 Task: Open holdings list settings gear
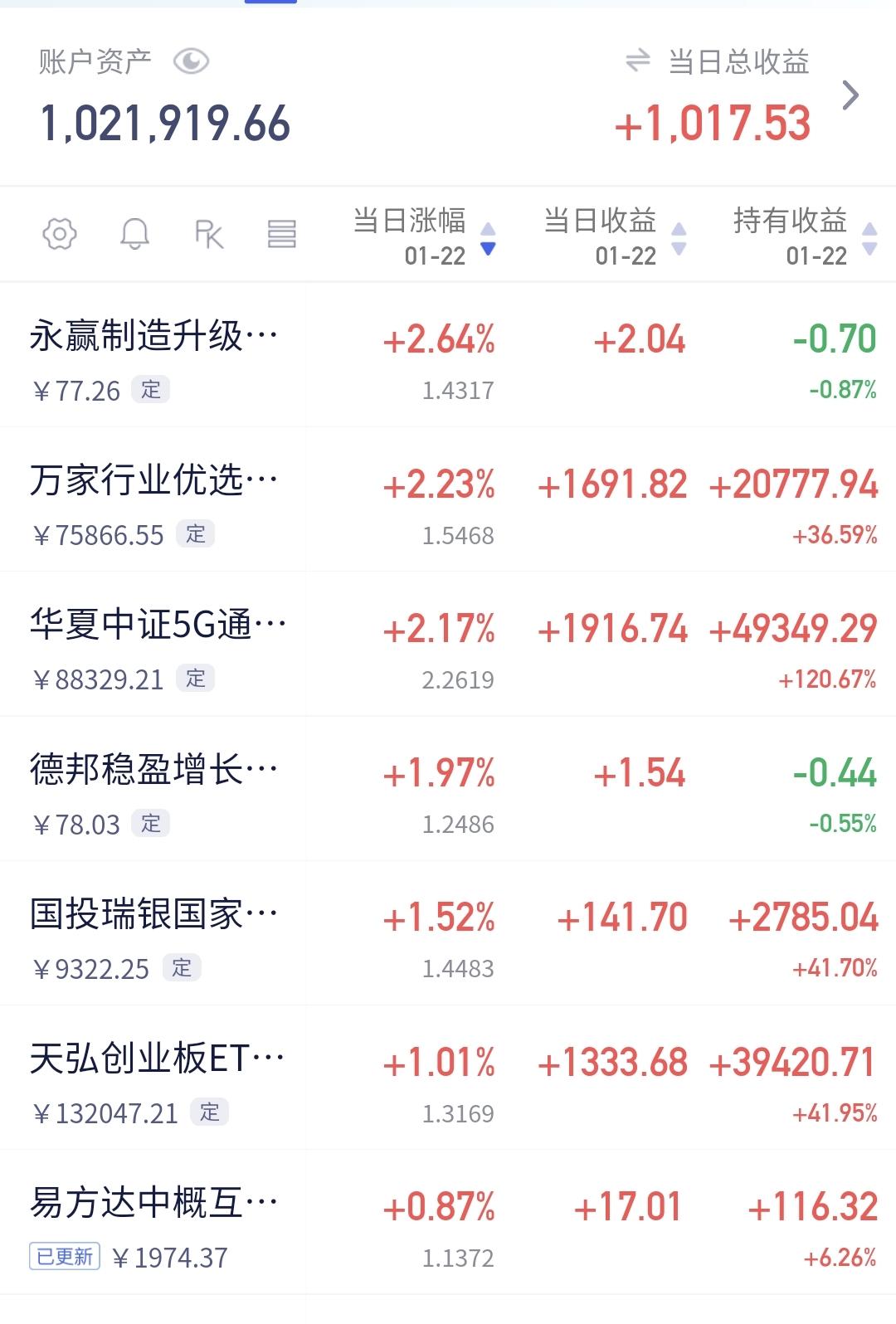pos(60,234)
